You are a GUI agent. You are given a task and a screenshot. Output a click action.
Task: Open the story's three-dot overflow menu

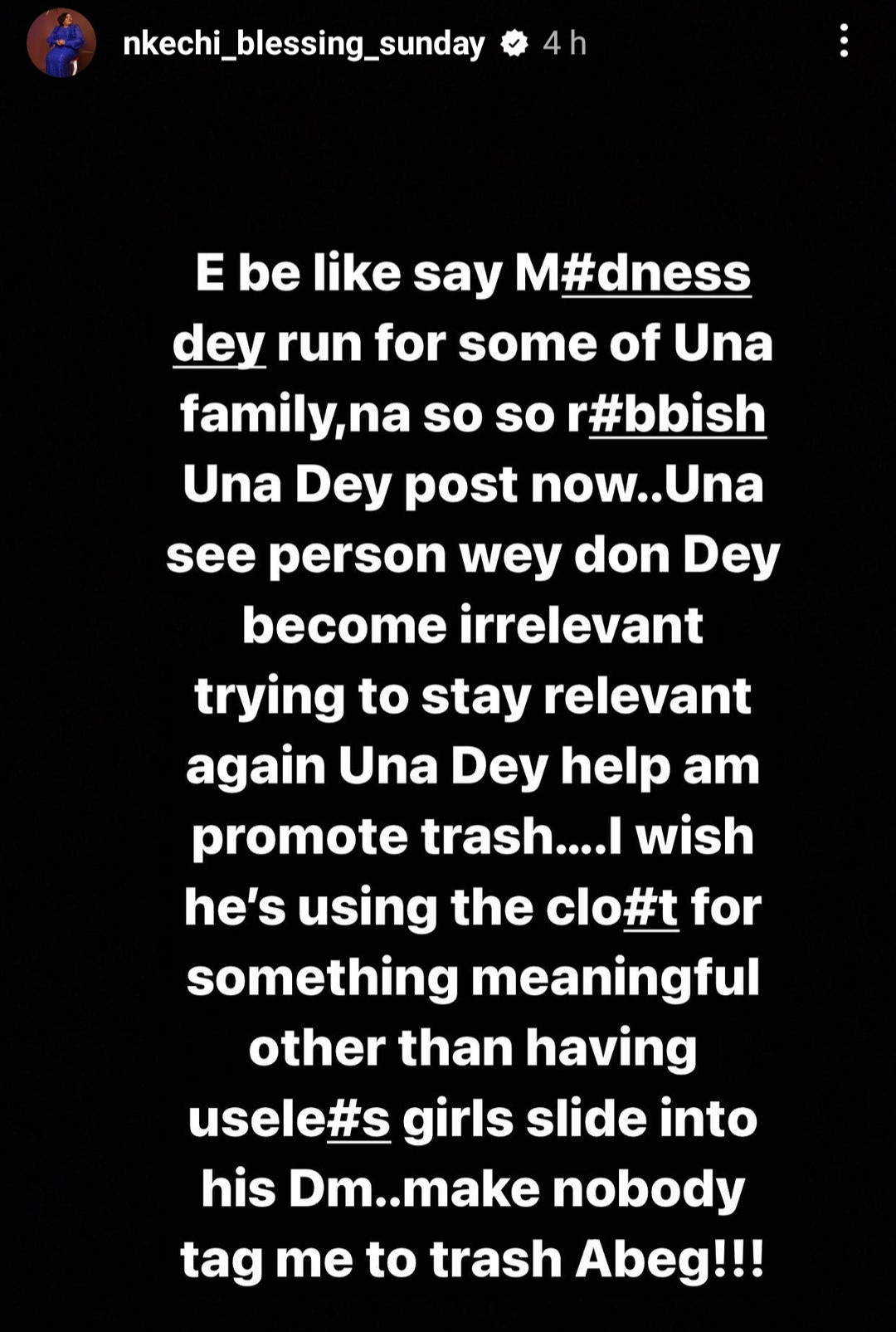tap(843, 41)
